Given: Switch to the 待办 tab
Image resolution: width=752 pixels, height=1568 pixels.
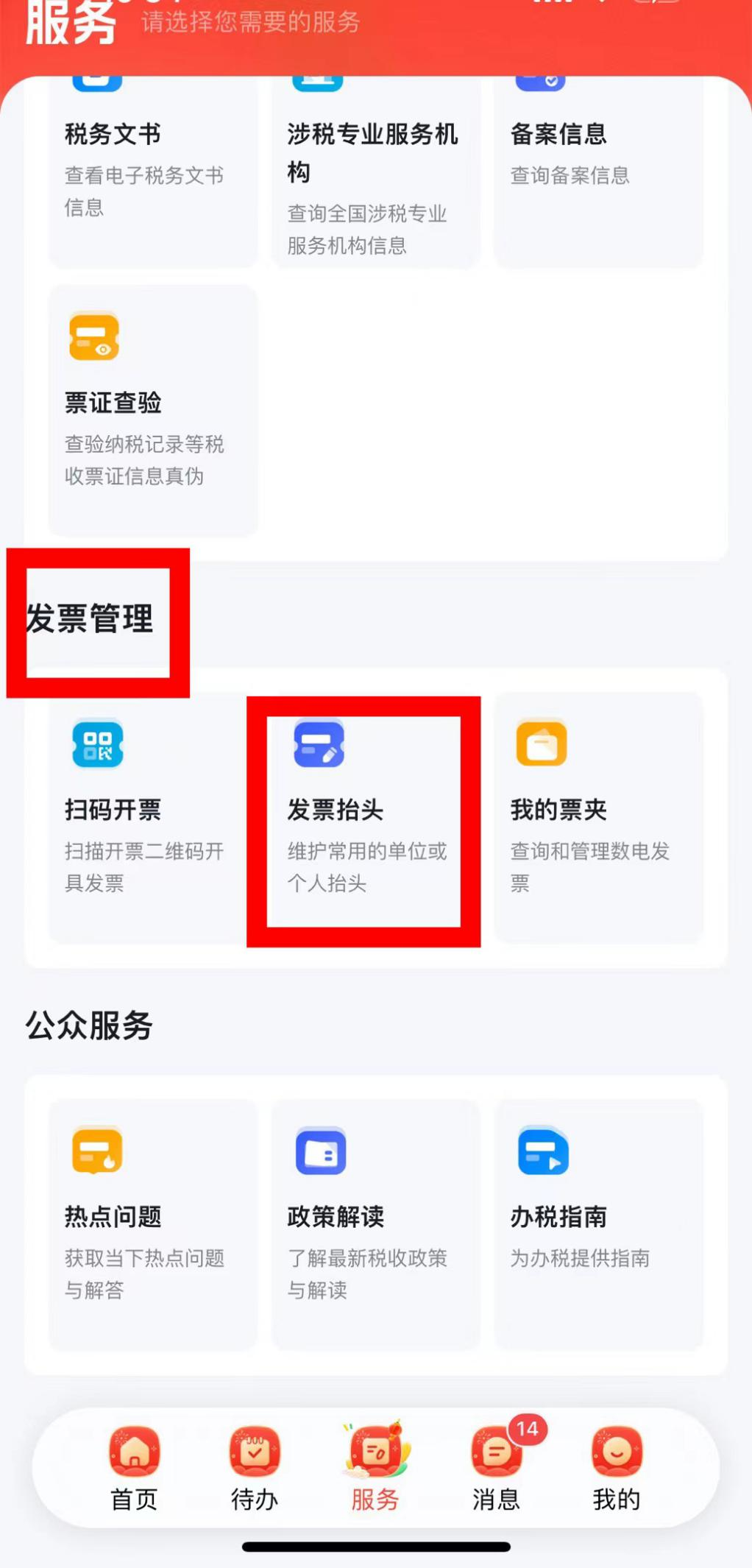Looking at the screenshot, I should pos(255,1468).
